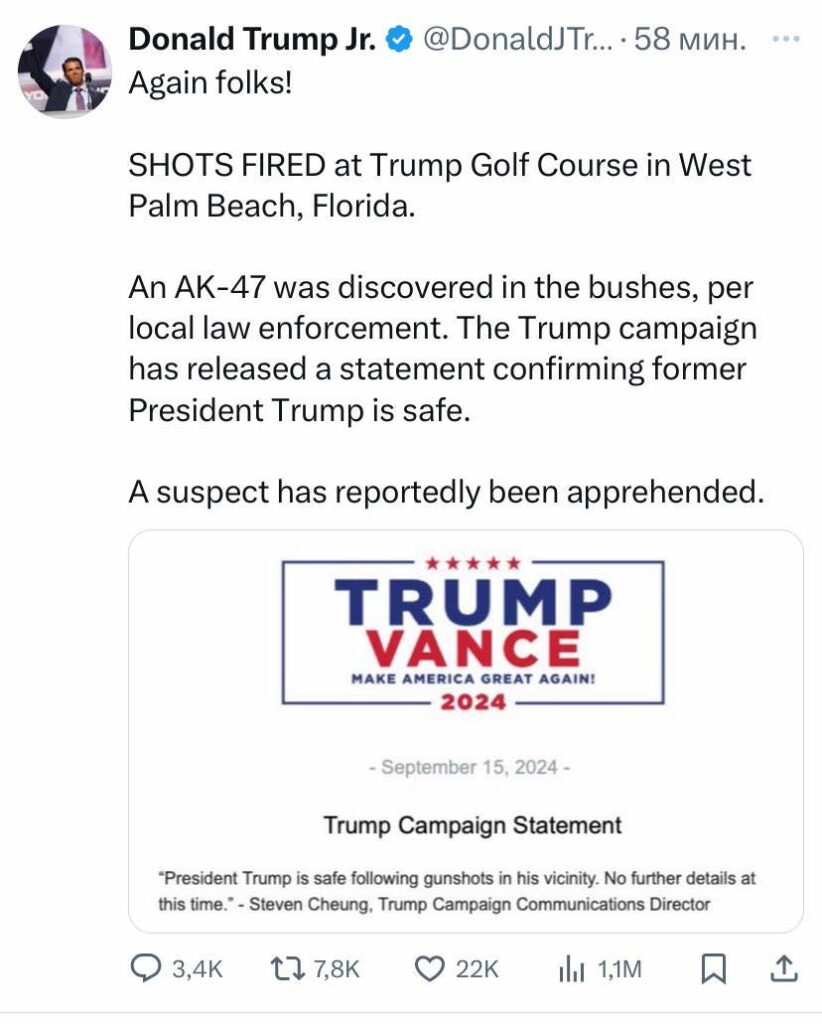Reply to the tweet via comment icon
822x1024 pixels.
[149, 968]
